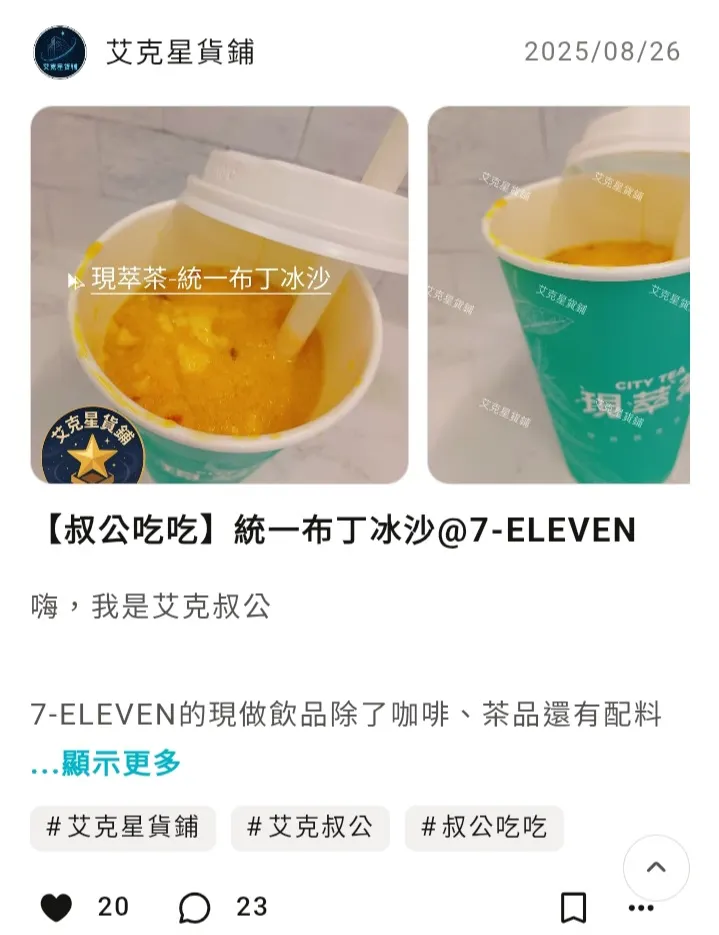Image resolution: width=719 pixels, height=935 pixels.
Task: Open the more options menu
Action: tap(640, 907)
